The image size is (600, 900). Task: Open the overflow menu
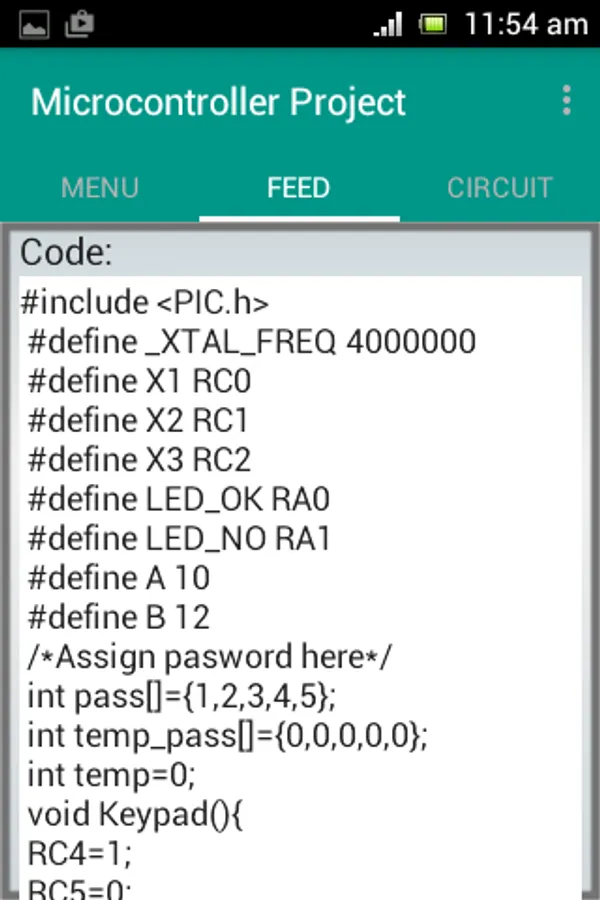(x=566, y=101)
